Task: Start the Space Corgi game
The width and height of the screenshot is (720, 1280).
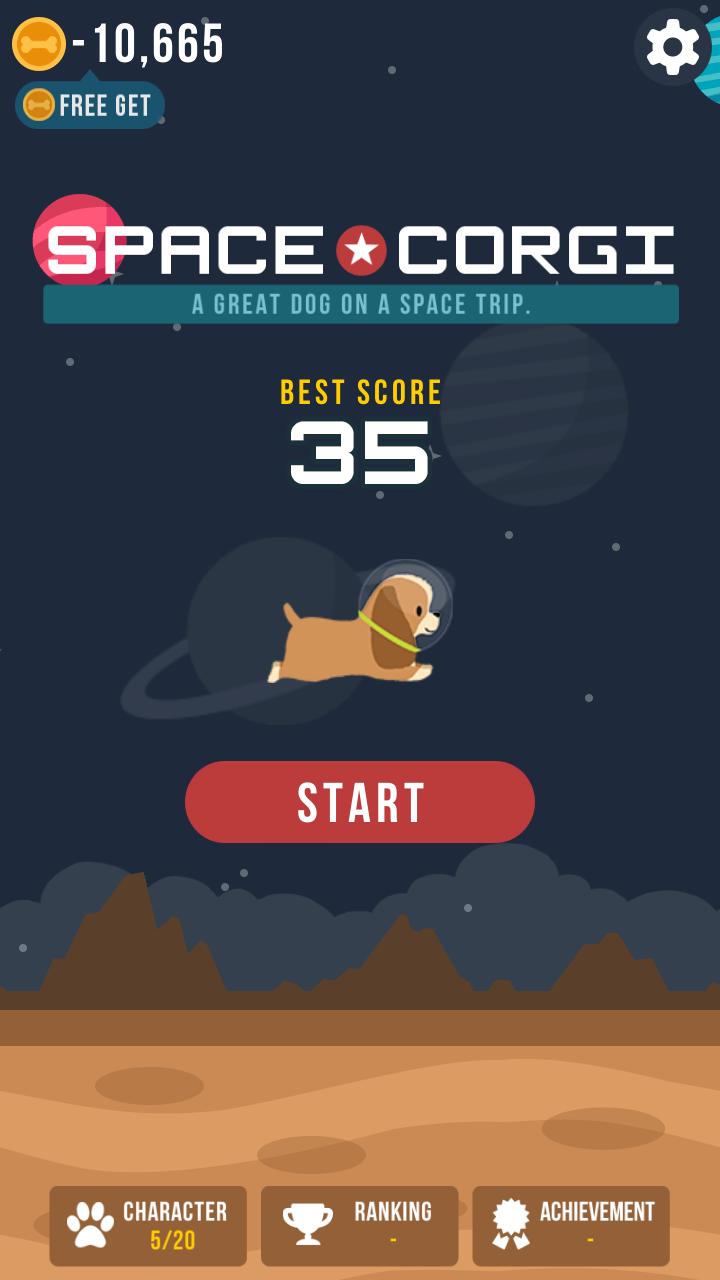Action: click(360, 802)
